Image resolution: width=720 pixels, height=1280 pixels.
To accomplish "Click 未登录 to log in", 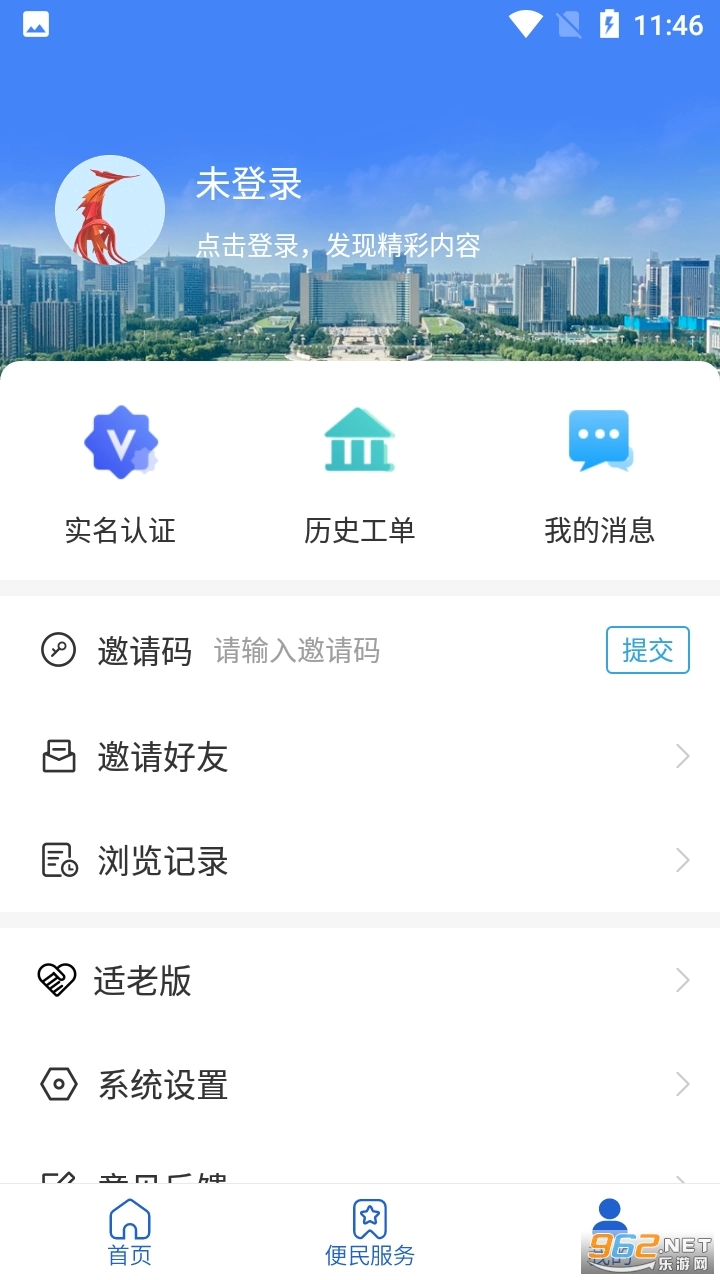I will (248, 187).
